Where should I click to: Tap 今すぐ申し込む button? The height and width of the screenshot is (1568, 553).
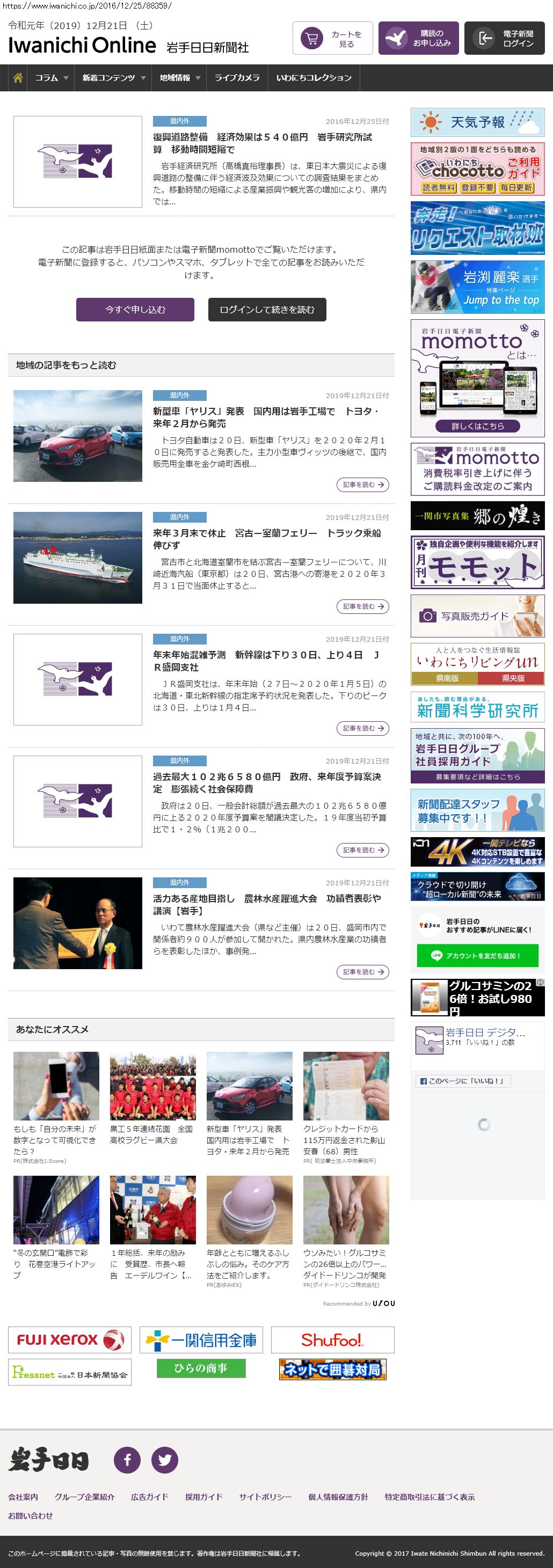[135, 309]
